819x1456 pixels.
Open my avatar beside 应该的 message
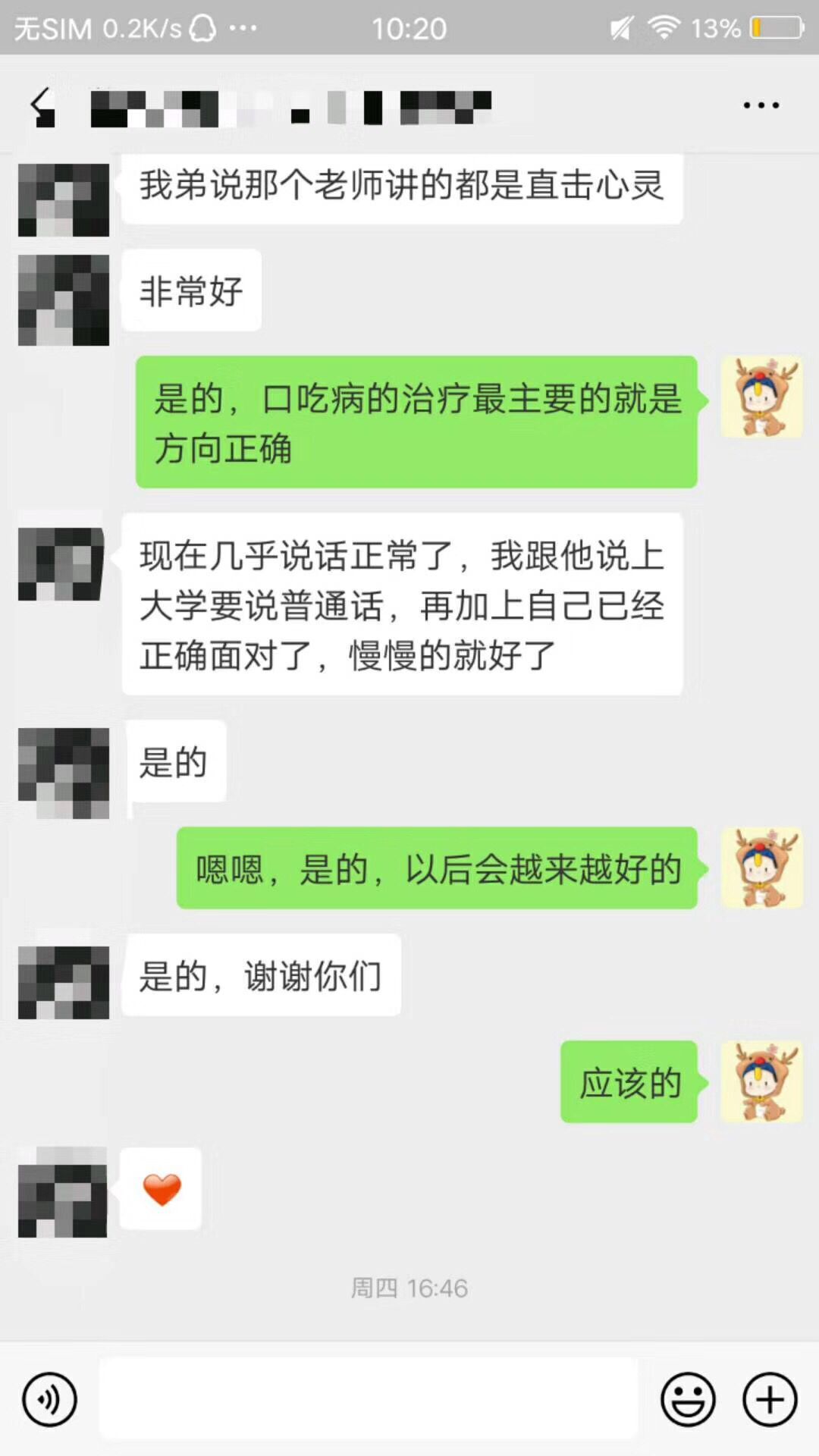761,1081
